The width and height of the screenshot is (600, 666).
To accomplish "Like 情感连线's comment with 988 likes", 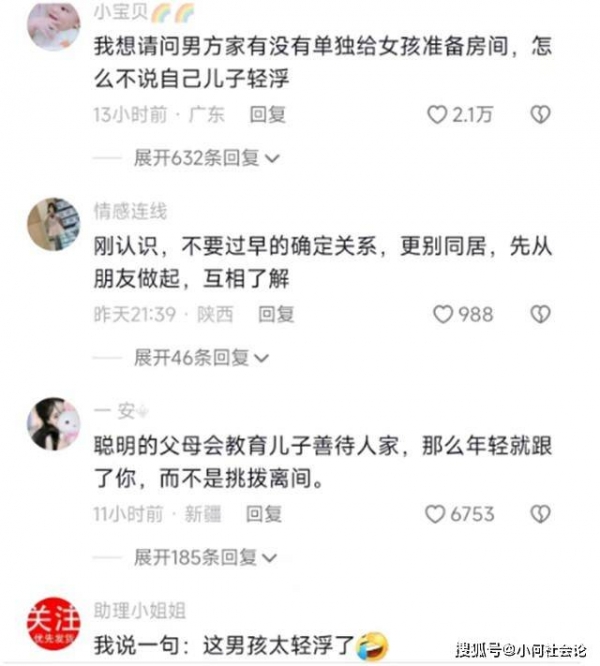I will pos(443,314).
